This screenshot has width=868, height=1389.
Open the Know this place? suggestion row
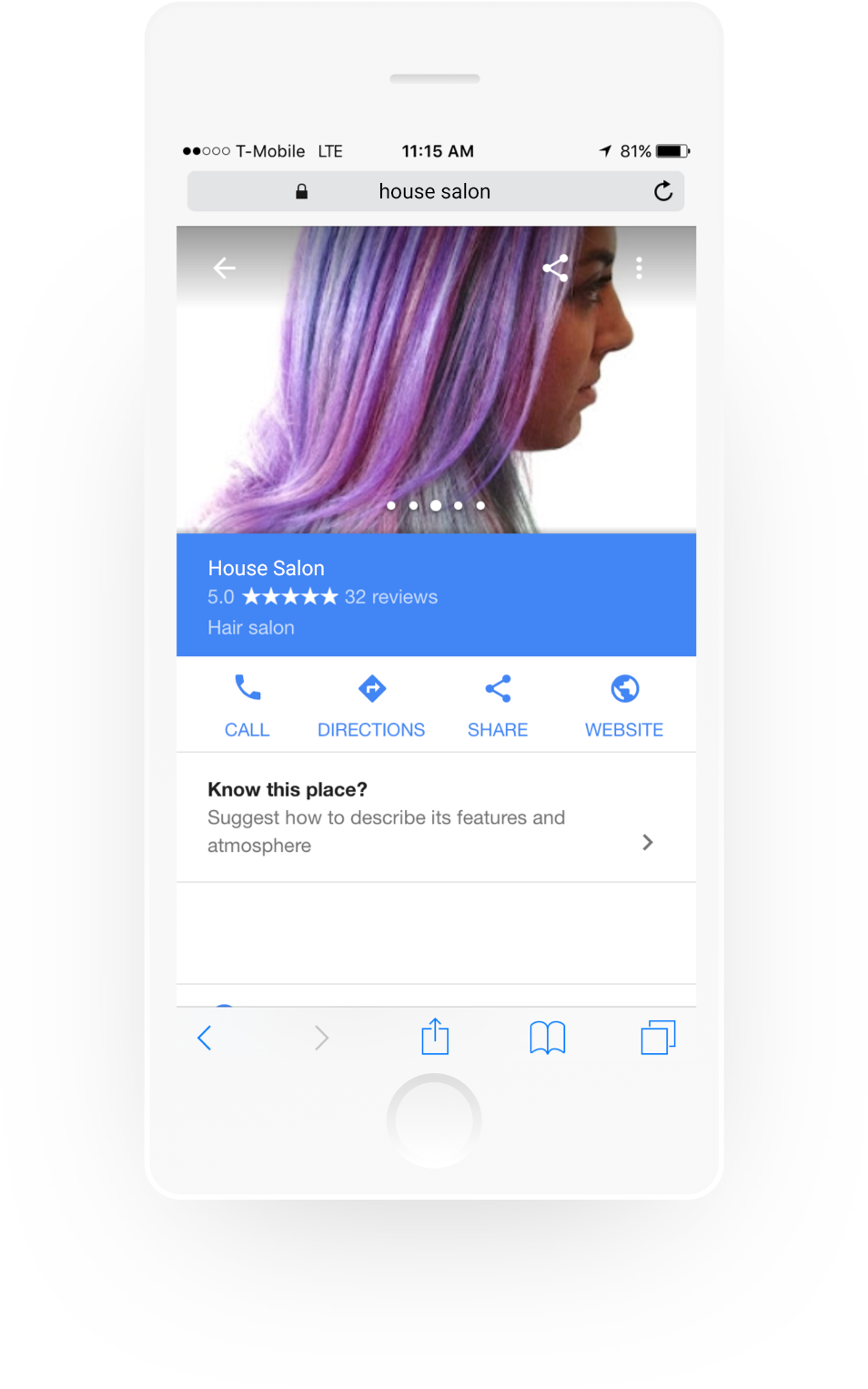click(x=435, y=817)
